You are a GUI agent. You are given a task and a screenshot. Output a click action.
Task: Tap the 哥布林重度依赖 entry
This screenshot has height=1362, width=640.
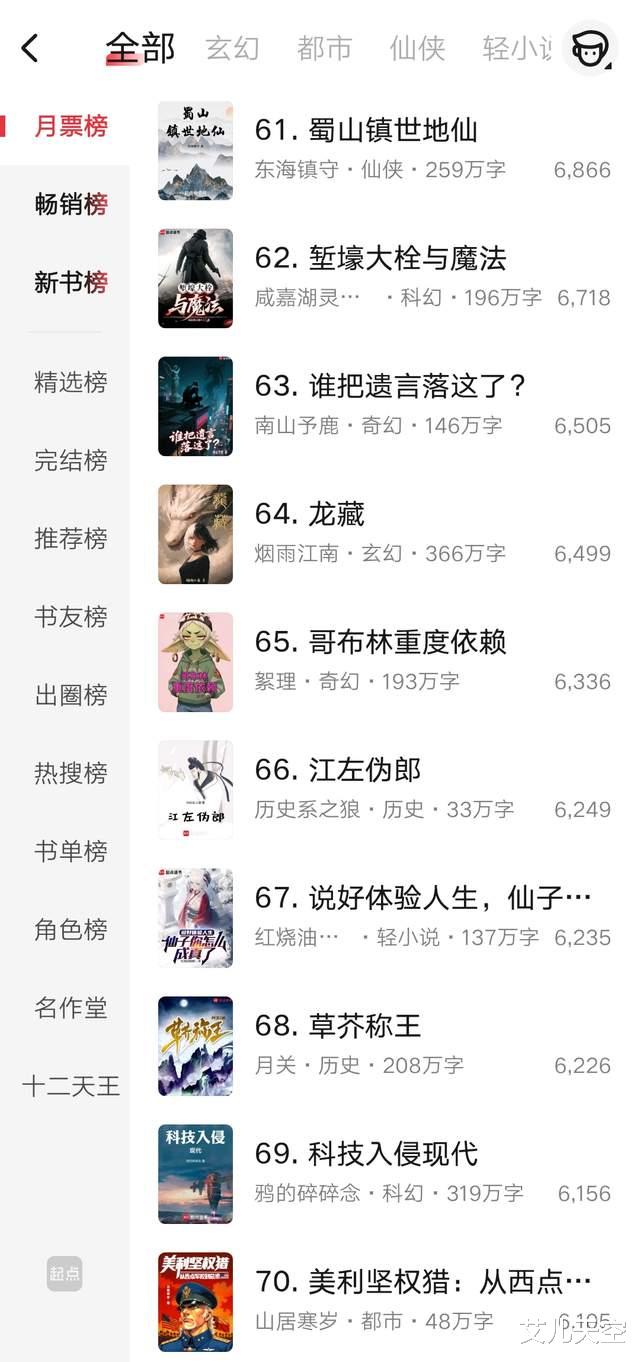[x=380, y=643]
